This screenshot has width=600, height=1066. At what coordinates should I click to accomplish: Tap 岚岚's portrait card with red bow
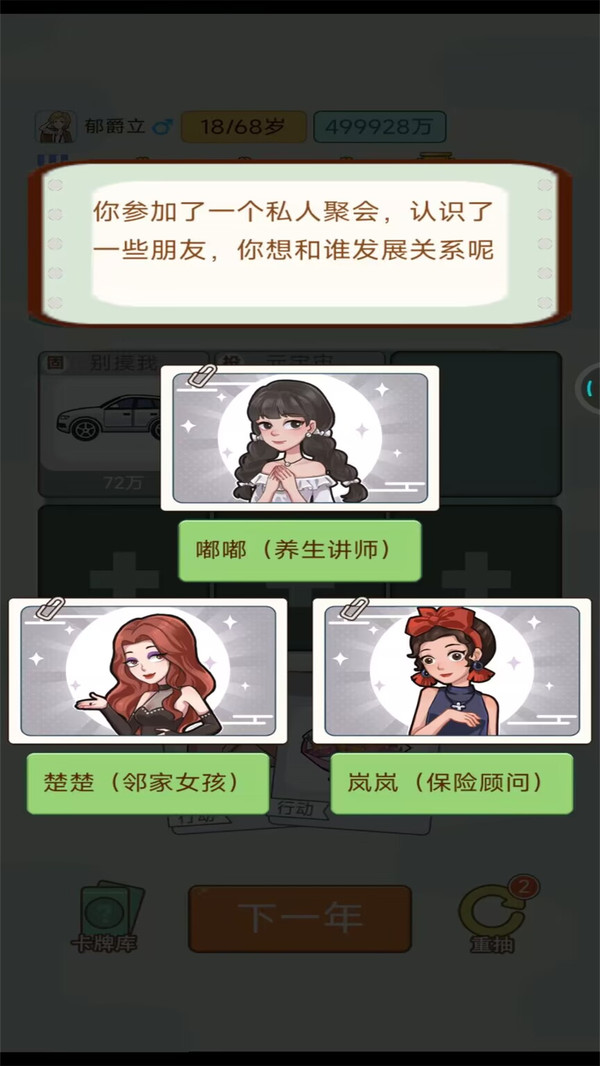pos(452,670)
